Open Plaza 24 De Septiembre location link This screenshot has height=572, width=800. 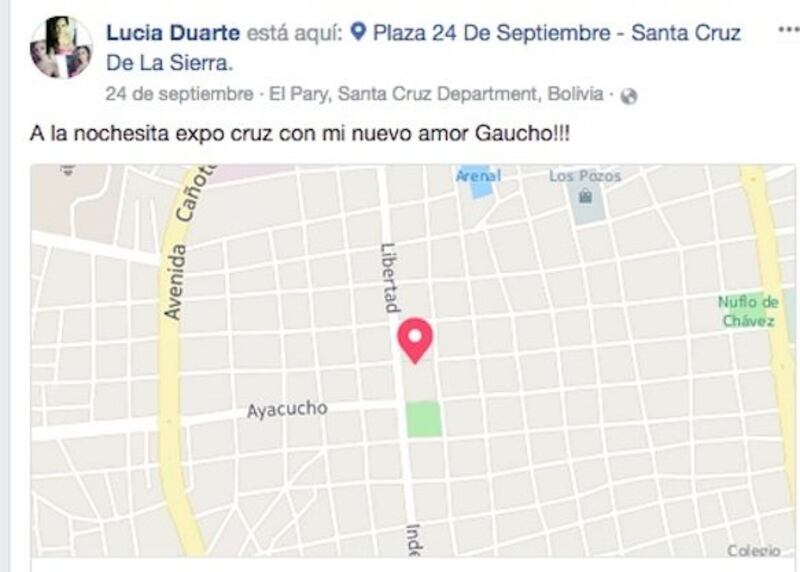555,33
